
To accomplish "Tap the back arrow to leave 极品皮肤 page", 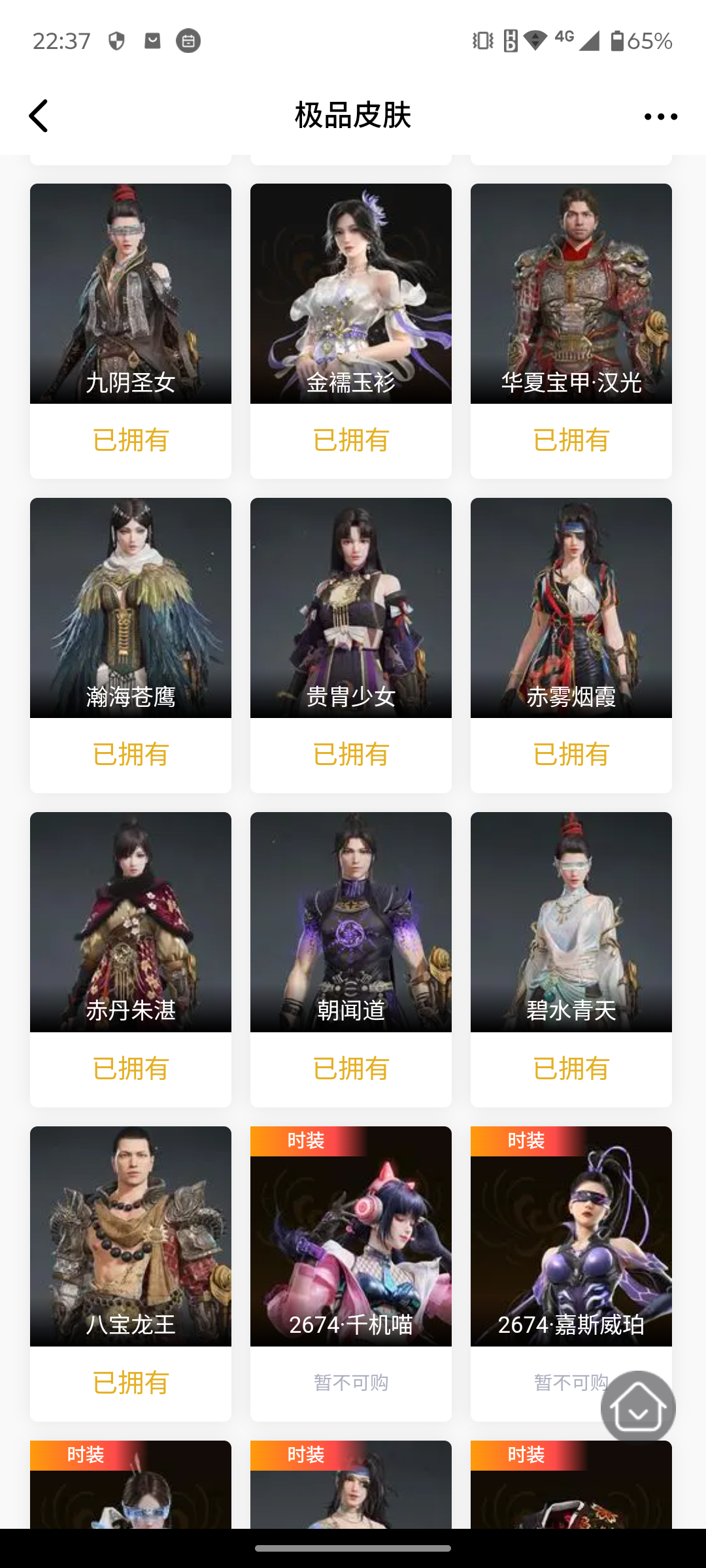I will click(39, 115).
